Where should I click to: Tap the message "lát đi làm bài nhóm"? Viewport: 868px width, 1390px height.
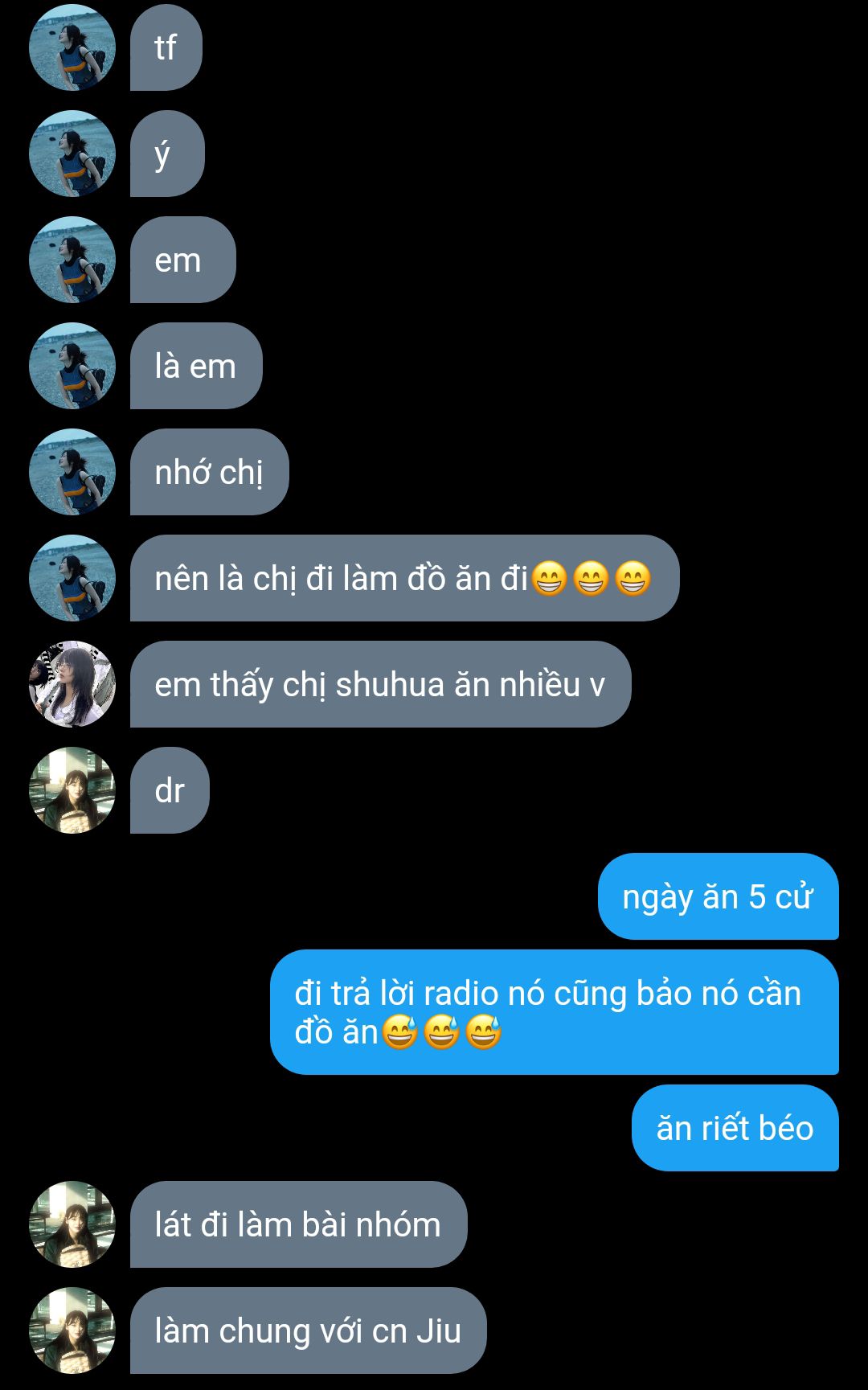pos(298,1224)
